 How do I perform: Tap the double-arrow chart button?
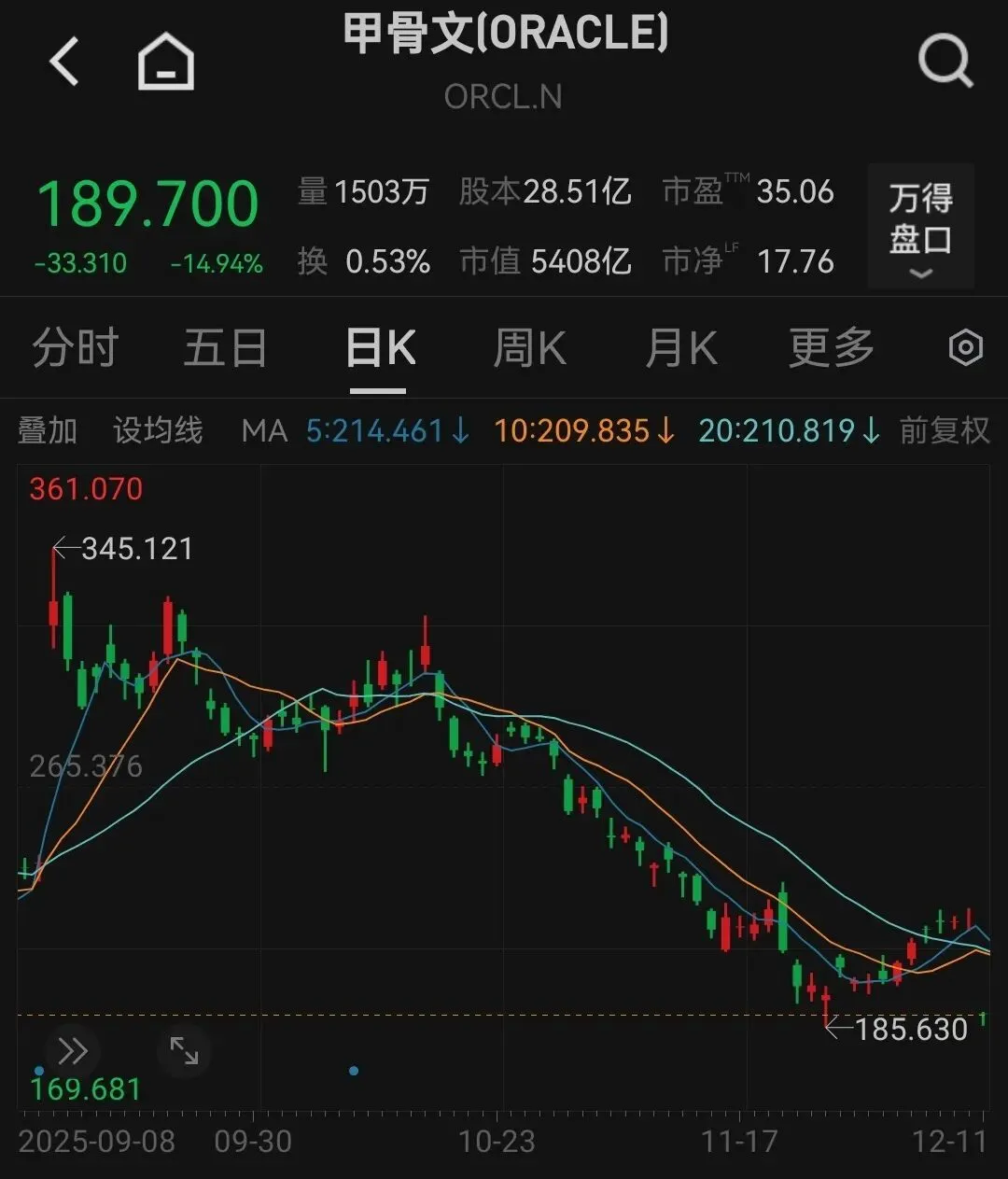pos(73,1051)
